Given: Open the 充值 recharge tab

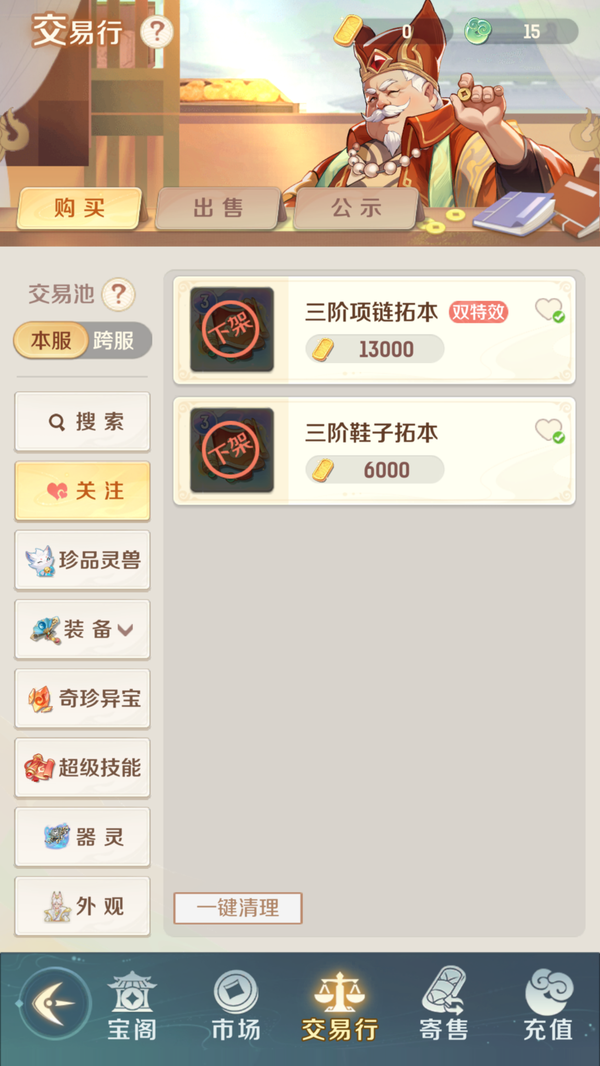Looking at the screenshot, I should (548, 1005).
